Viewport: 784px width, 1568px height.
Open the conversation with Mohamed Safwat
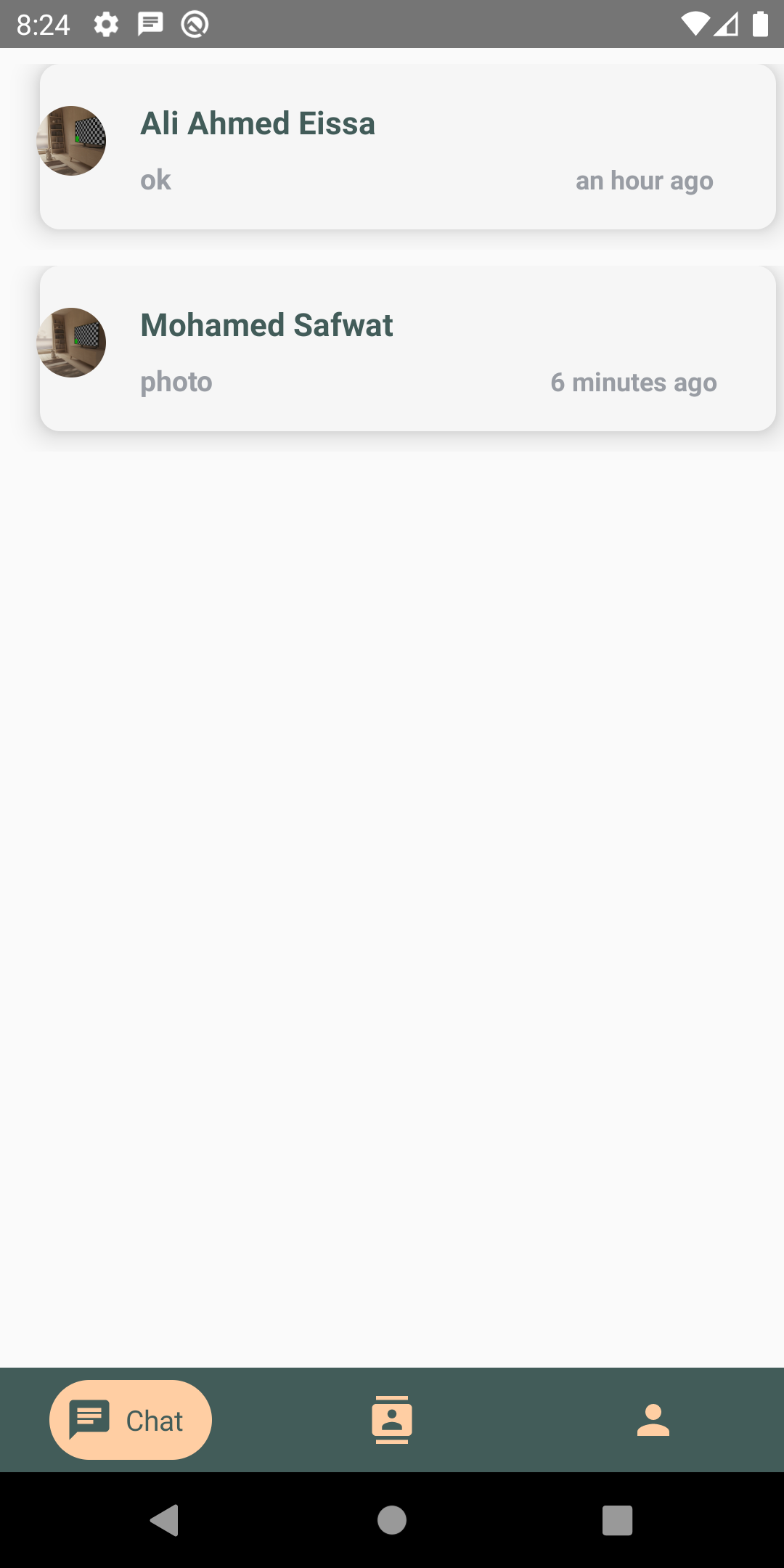click(x=407, y=348)
